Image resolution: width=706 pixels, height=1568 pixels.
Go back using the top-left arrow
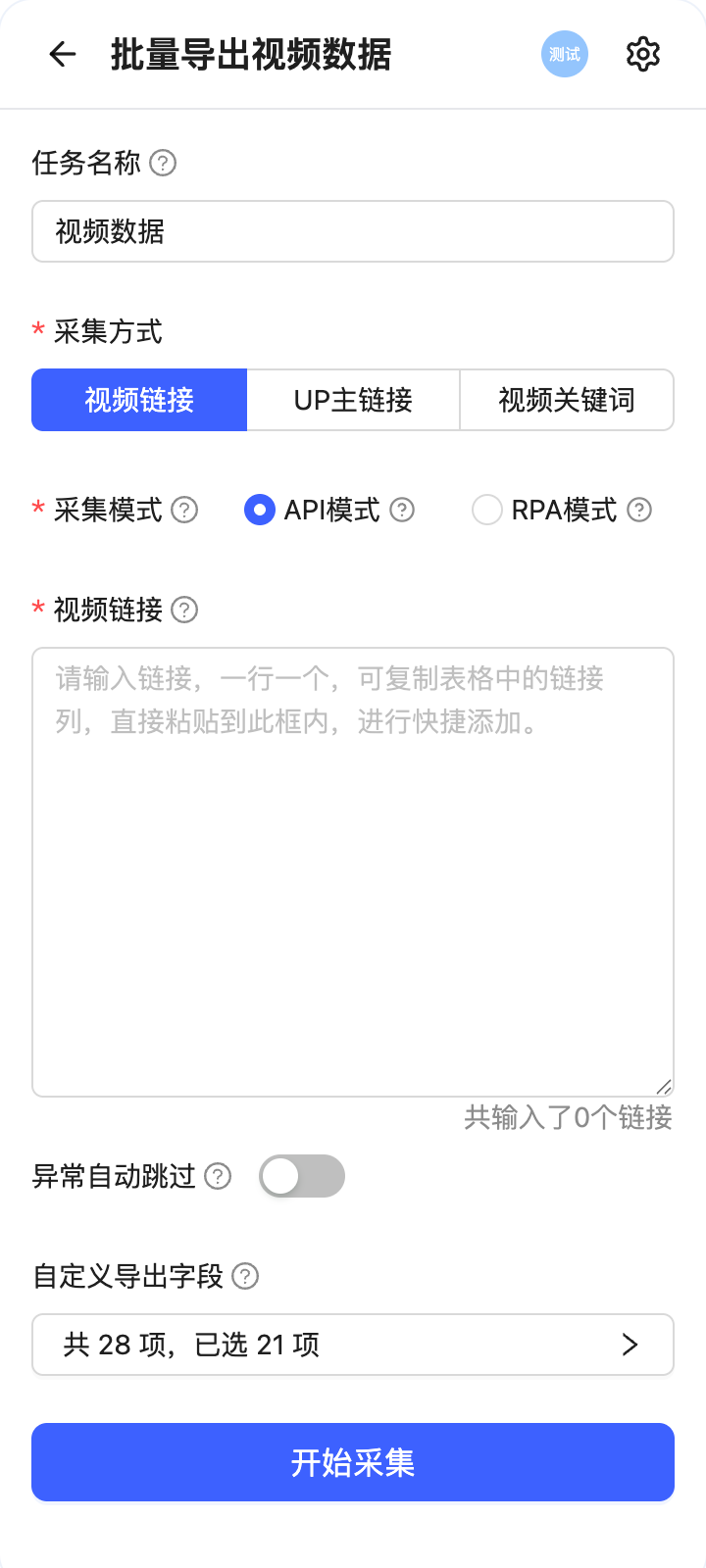coord(62,54)
